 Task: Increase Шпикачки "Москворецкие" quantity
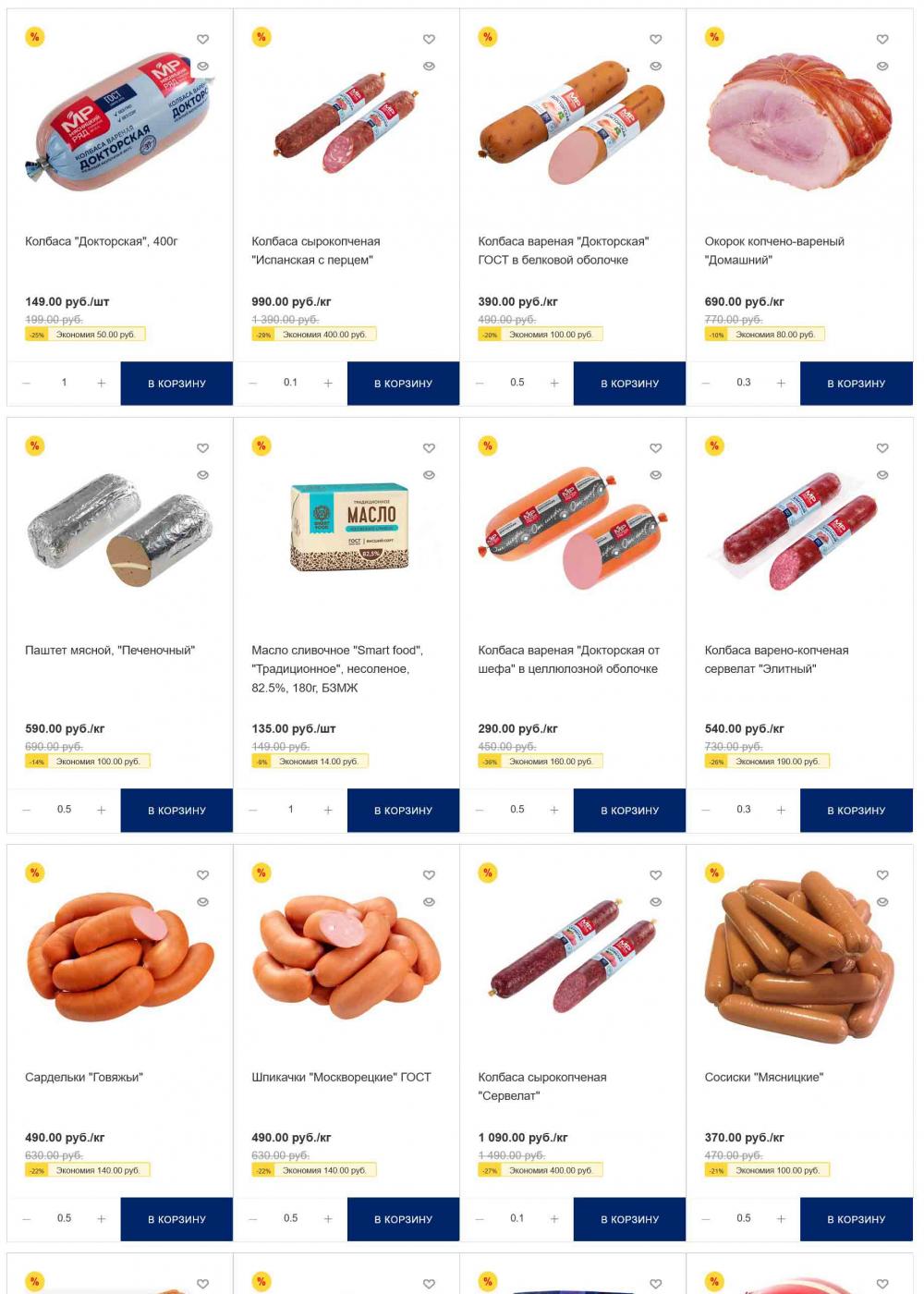pos(328,1219)
